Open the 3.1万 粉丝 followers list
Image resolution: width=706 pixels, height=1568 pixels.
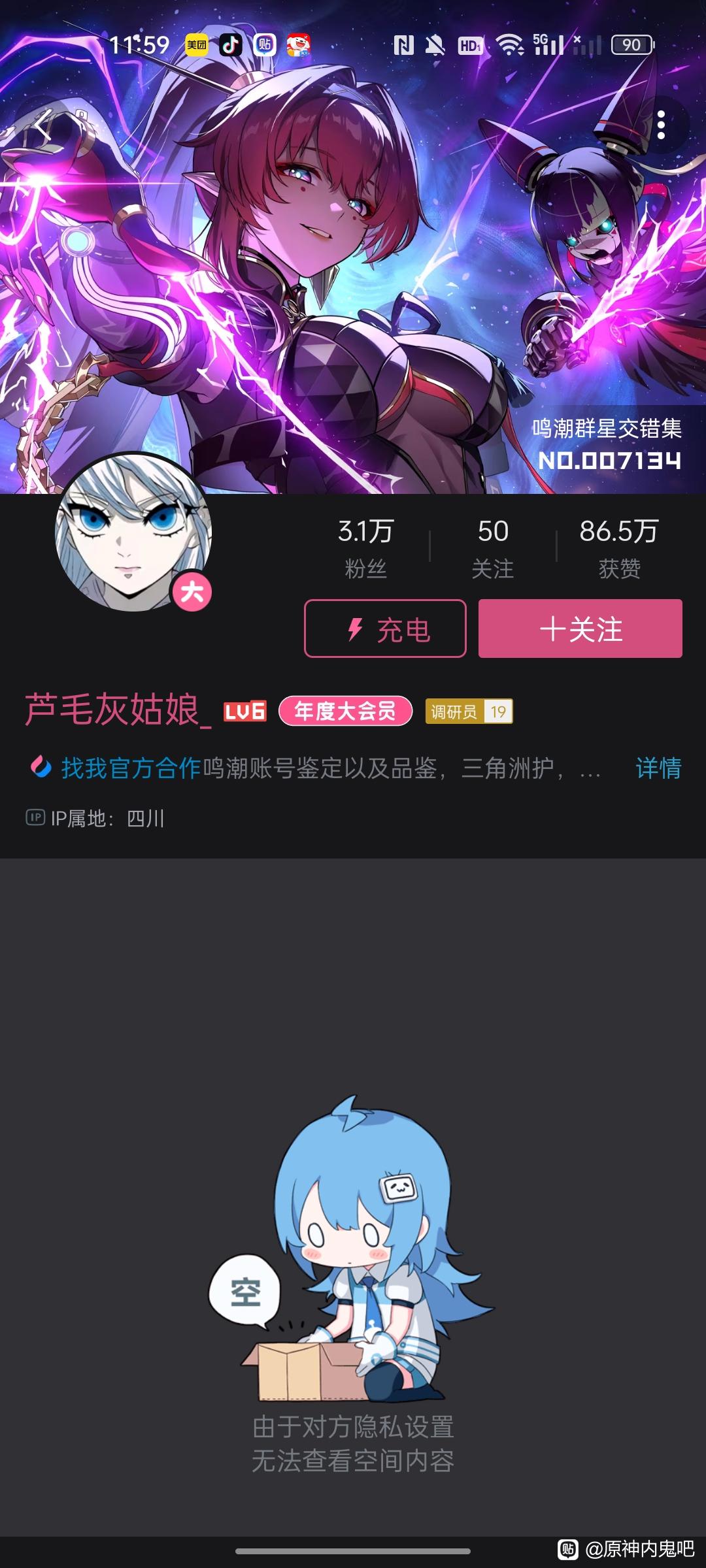pos(365,547)
